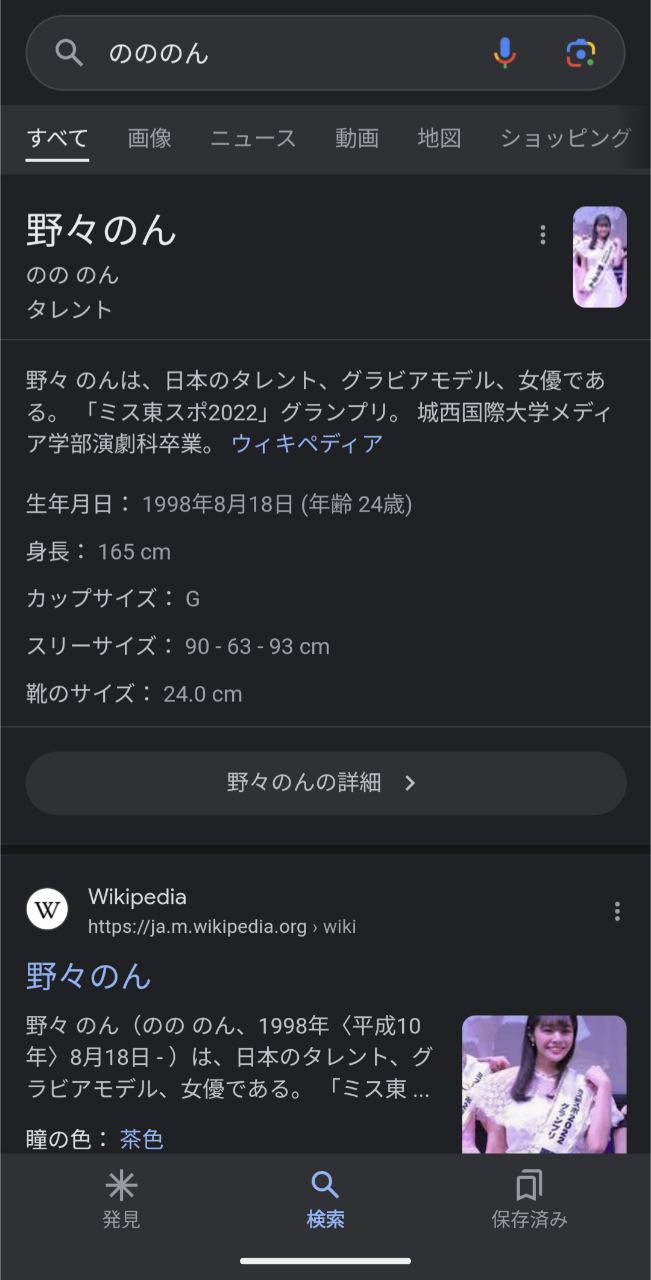Tap the 野々のんの詳細 button
The width and height of the screenshot is (651, 1280).
pos(325,783)
